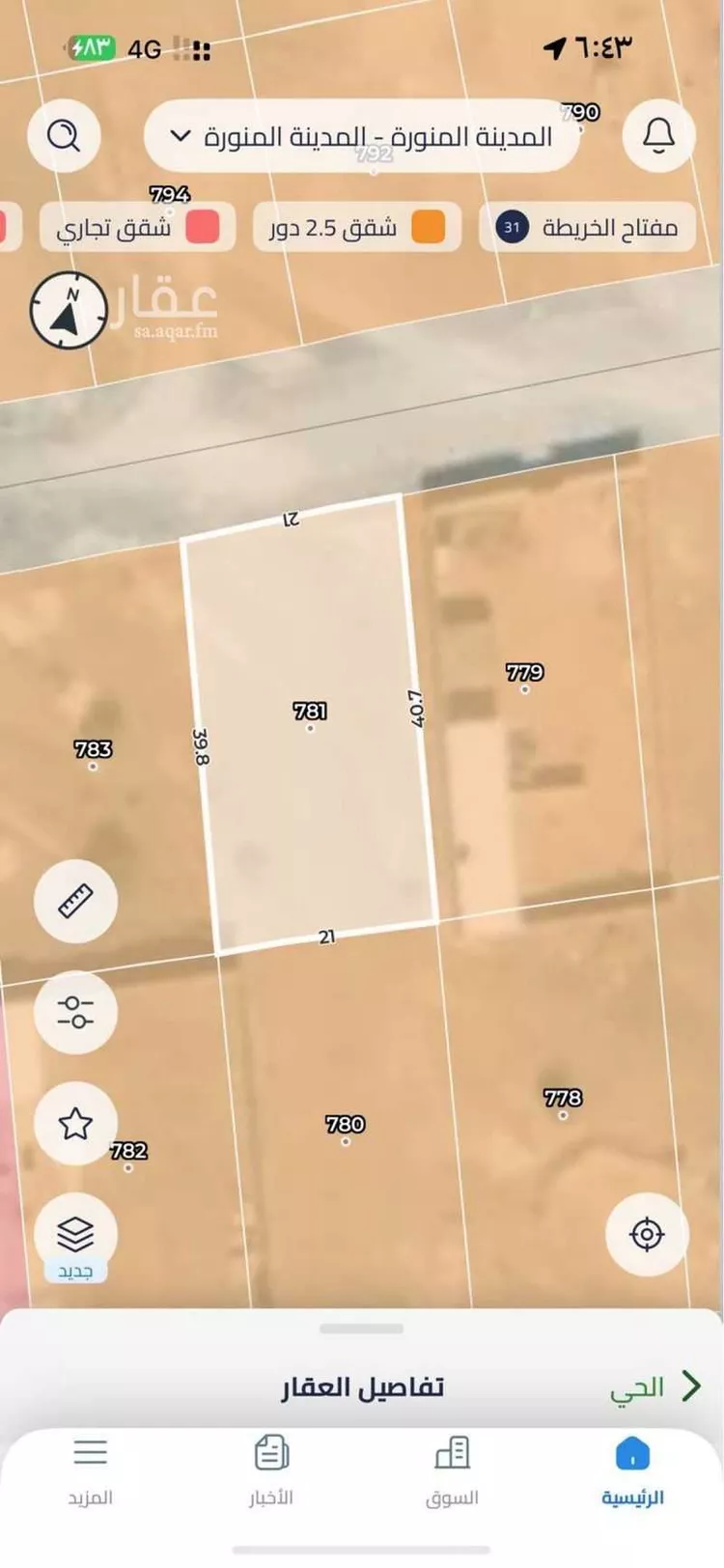Open the search icon

64,135
